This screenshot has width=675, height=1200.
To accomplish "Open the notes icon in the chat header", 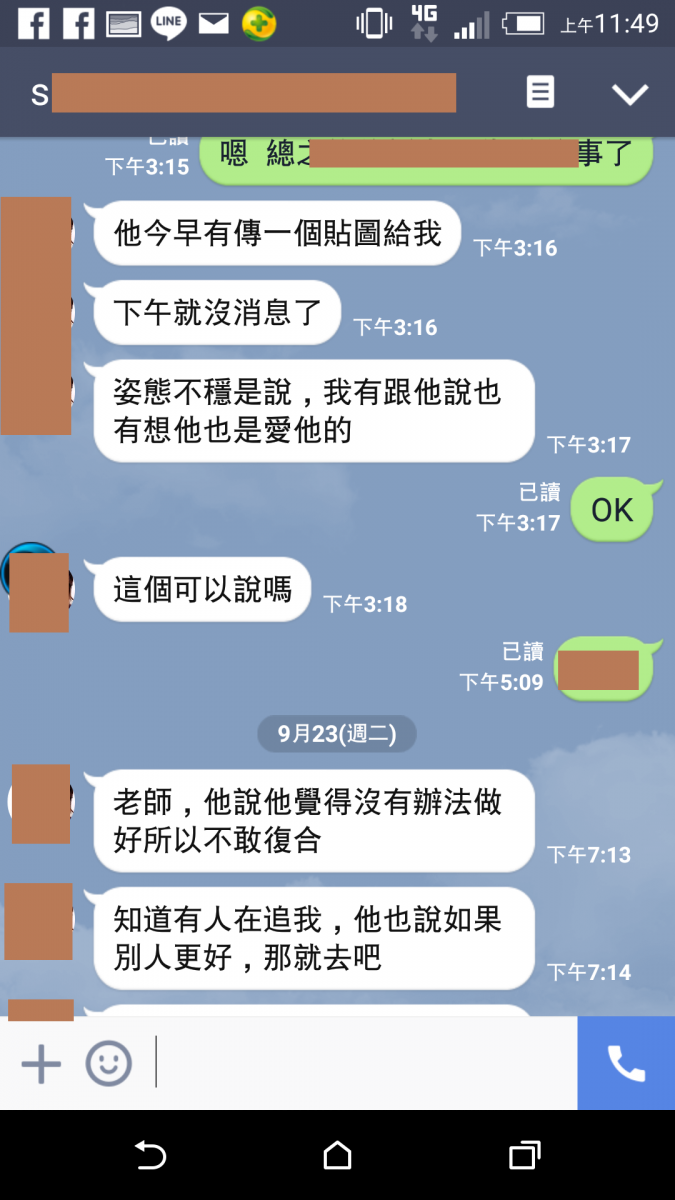I will 540,93.
